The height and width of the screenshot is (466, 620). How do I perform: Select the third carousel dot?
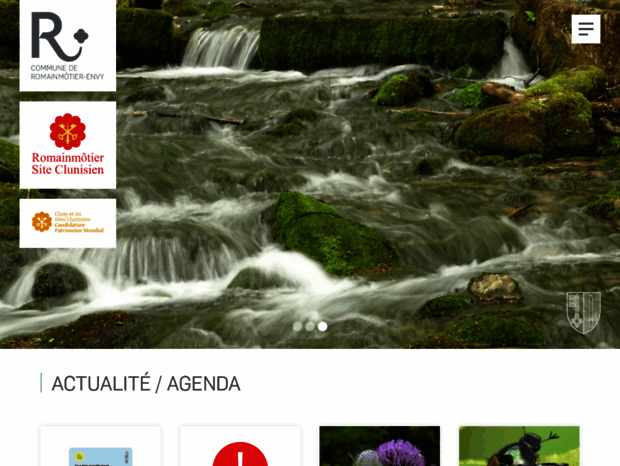(x=322, y=326)
